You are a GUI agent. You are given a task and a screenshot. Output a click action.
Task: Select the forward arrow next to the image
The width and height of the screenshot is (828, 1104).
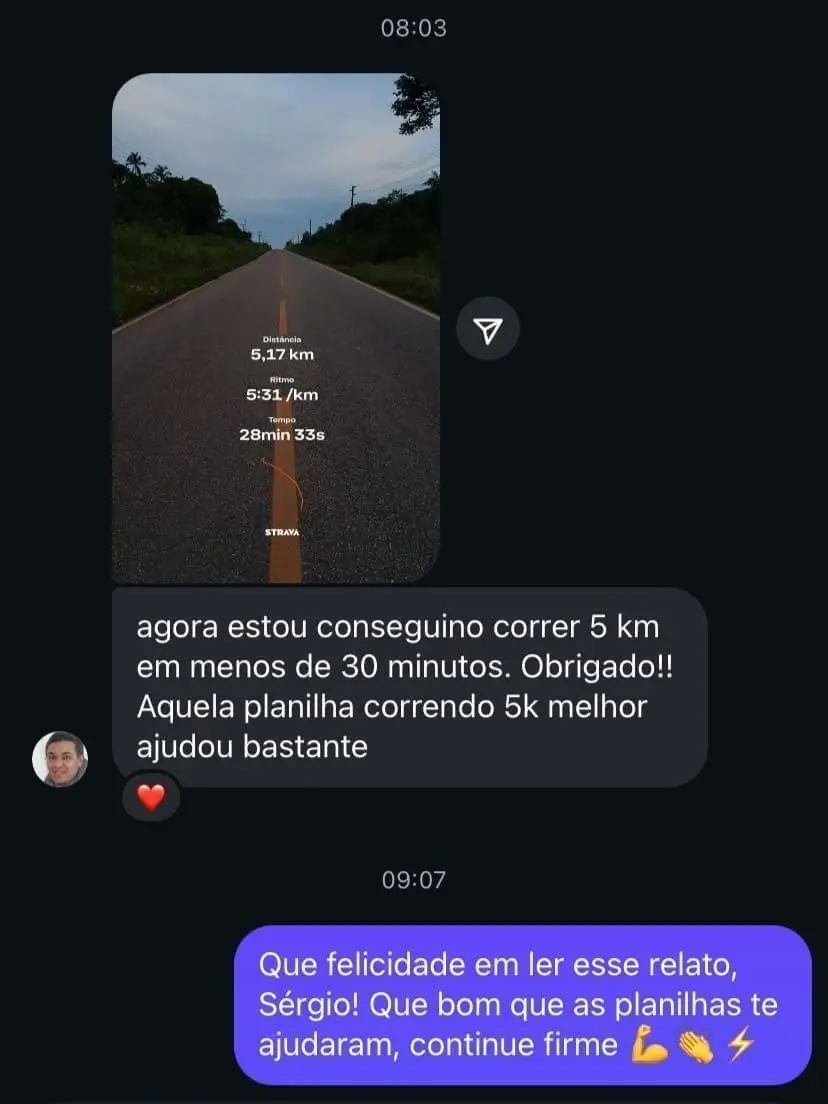coord(487,327)
